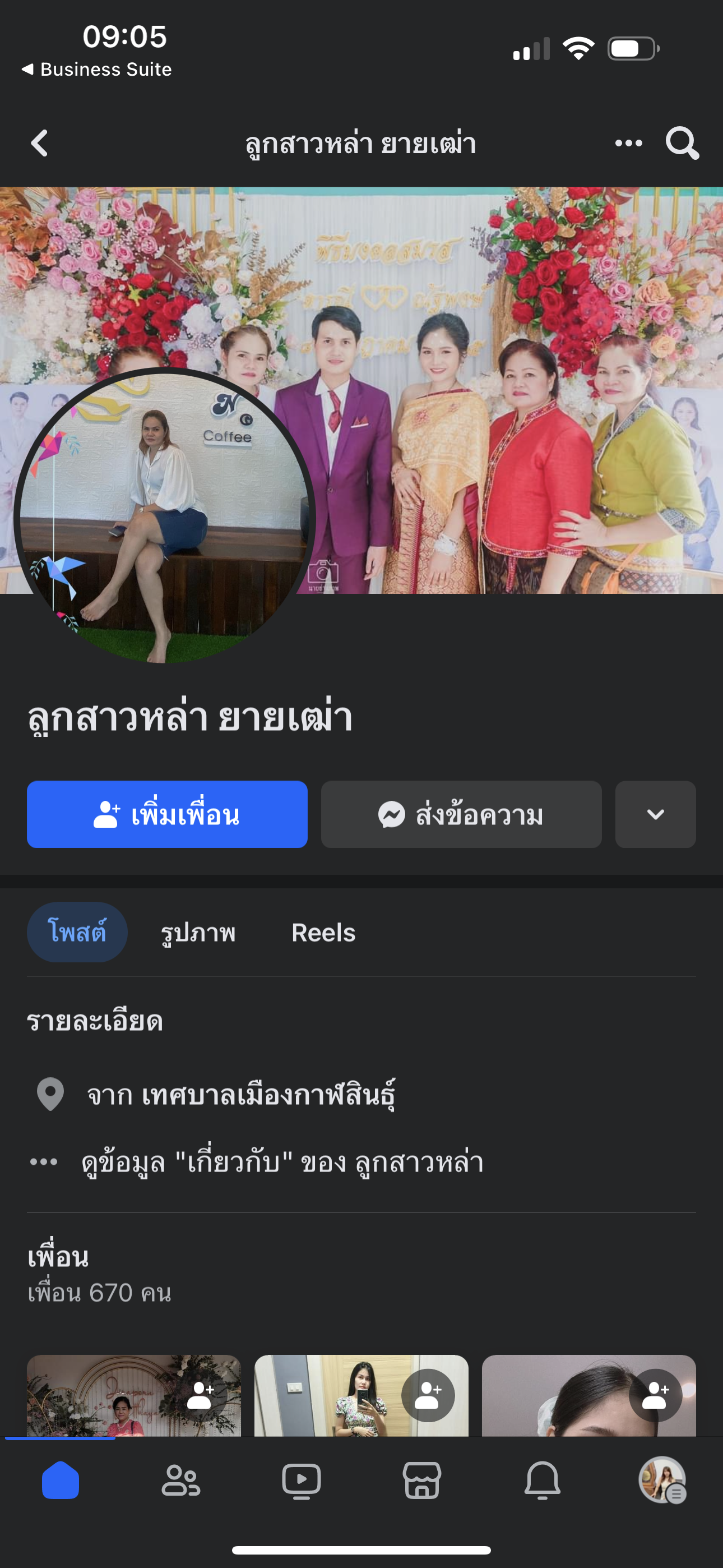Open search from the profile header
The height and width of the screenshot is (1568, 723).
[682, 144]
